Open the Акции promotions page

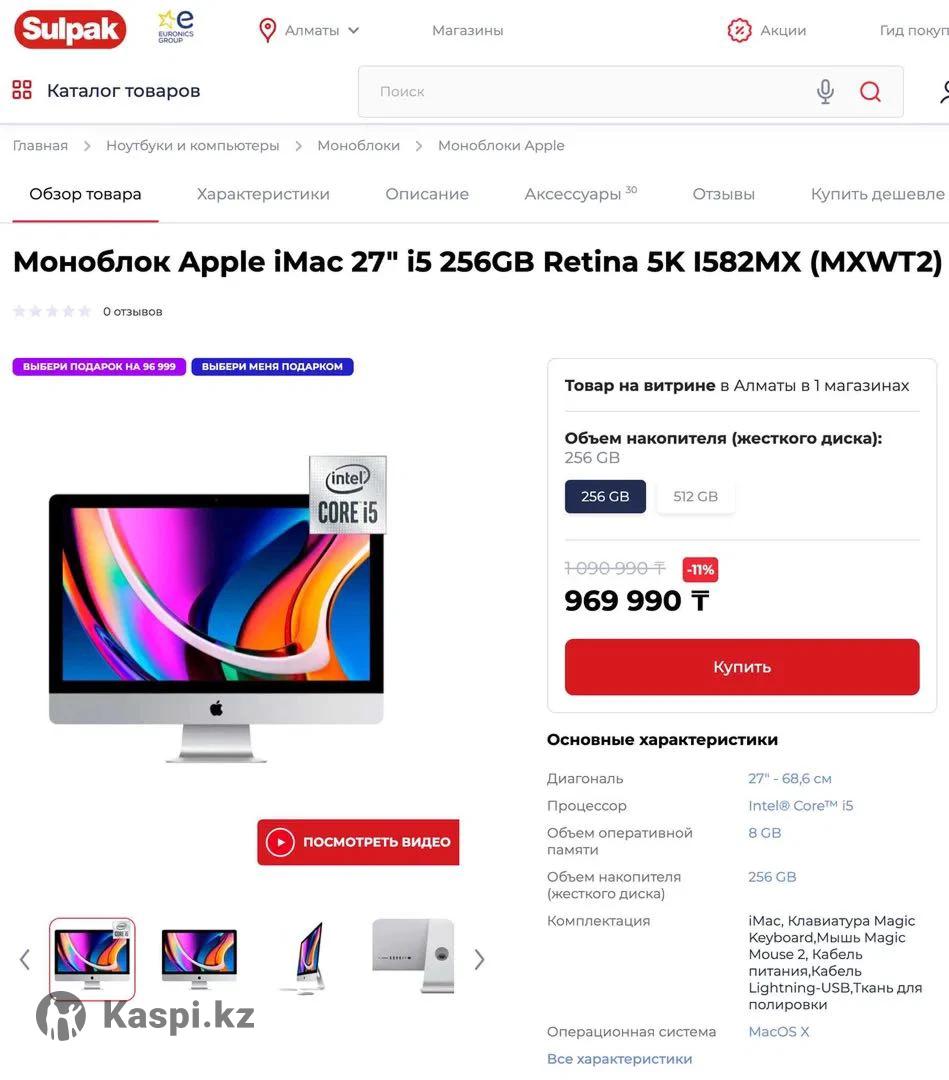767,30
